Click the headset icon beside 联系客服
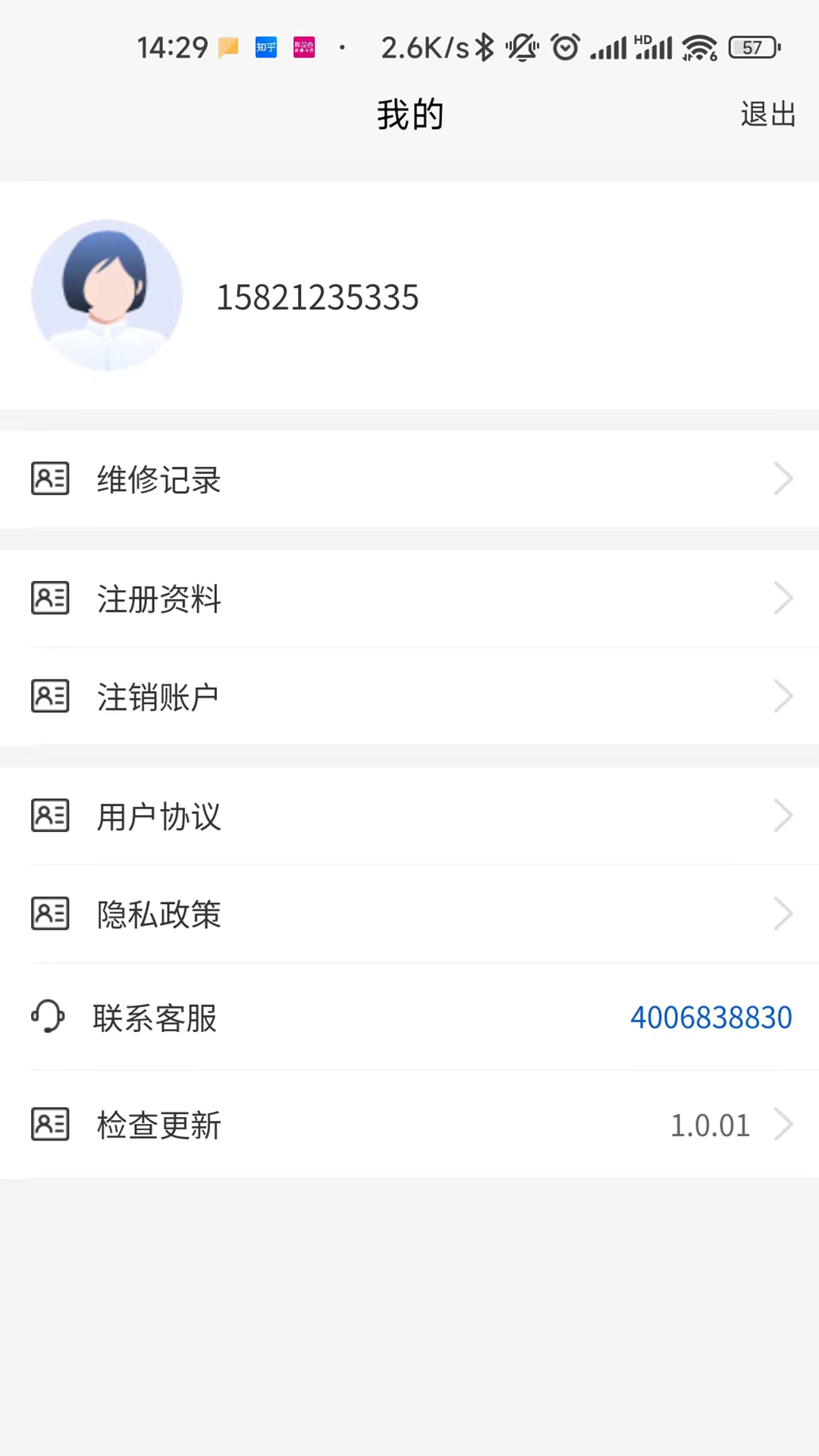The width and height of the screenshot is (819, 1456). (47, 1016)
